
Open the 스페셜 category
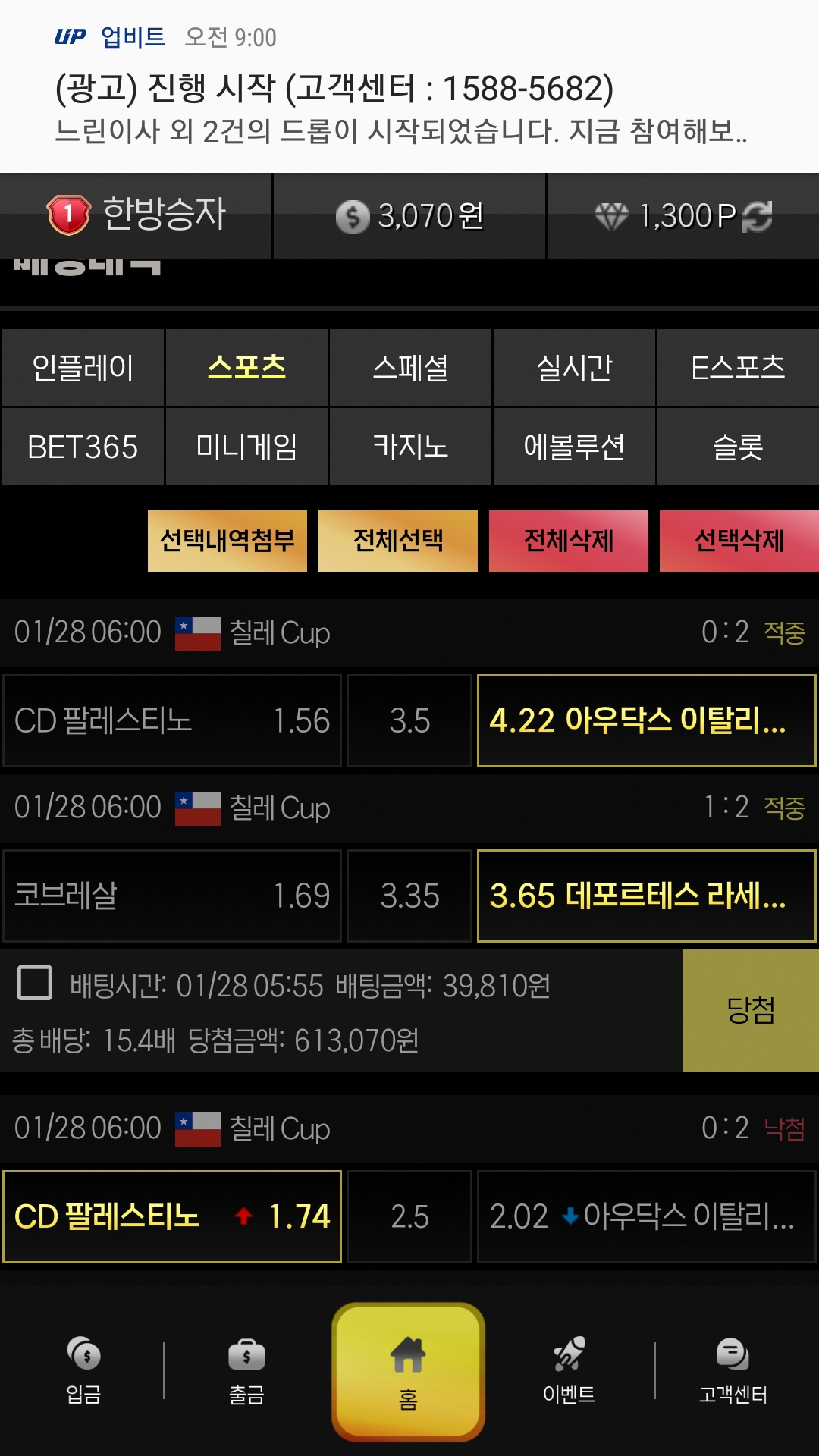point(410,368)
